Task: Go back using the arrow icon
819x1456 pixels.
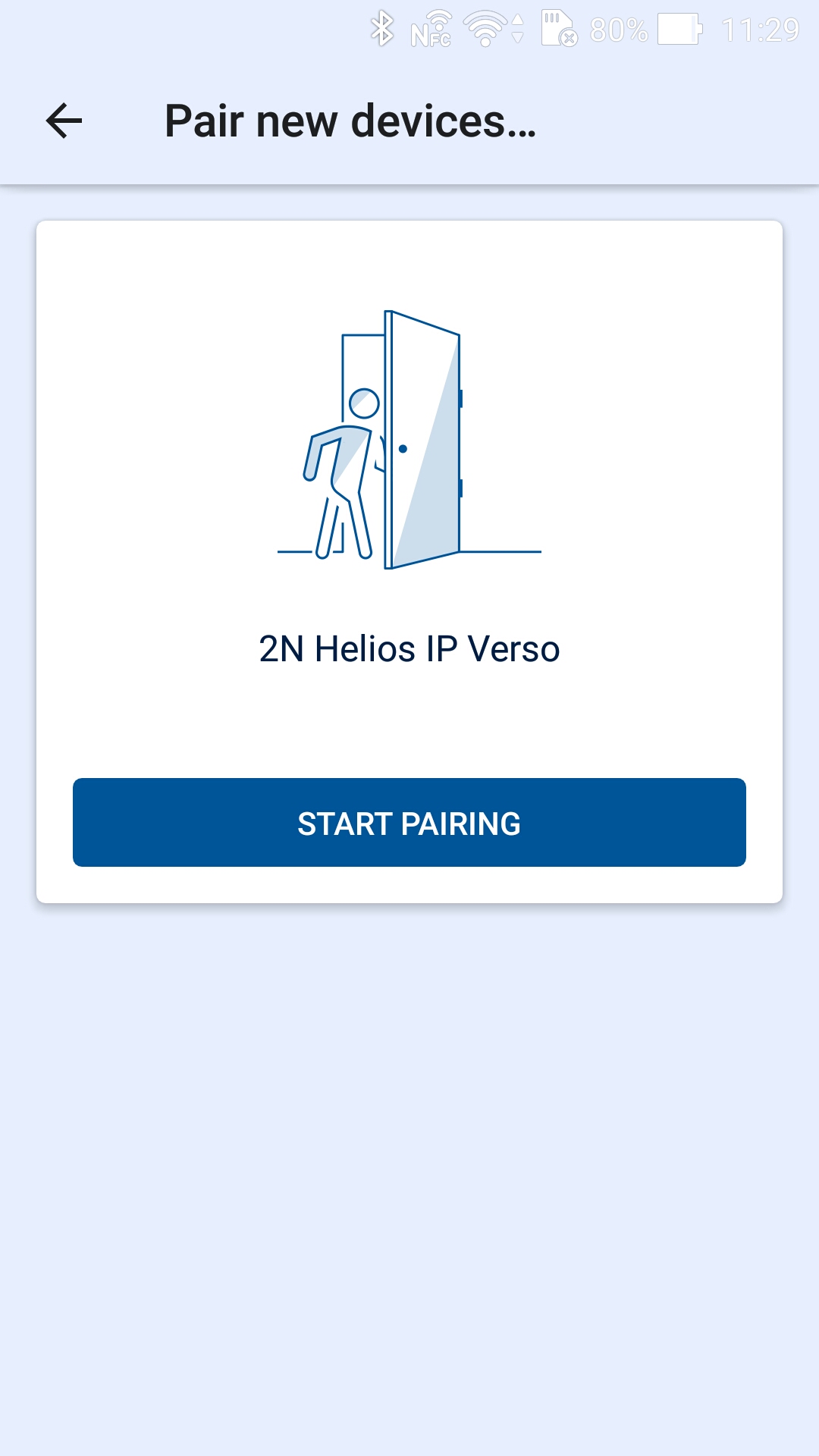Action: 64,121
